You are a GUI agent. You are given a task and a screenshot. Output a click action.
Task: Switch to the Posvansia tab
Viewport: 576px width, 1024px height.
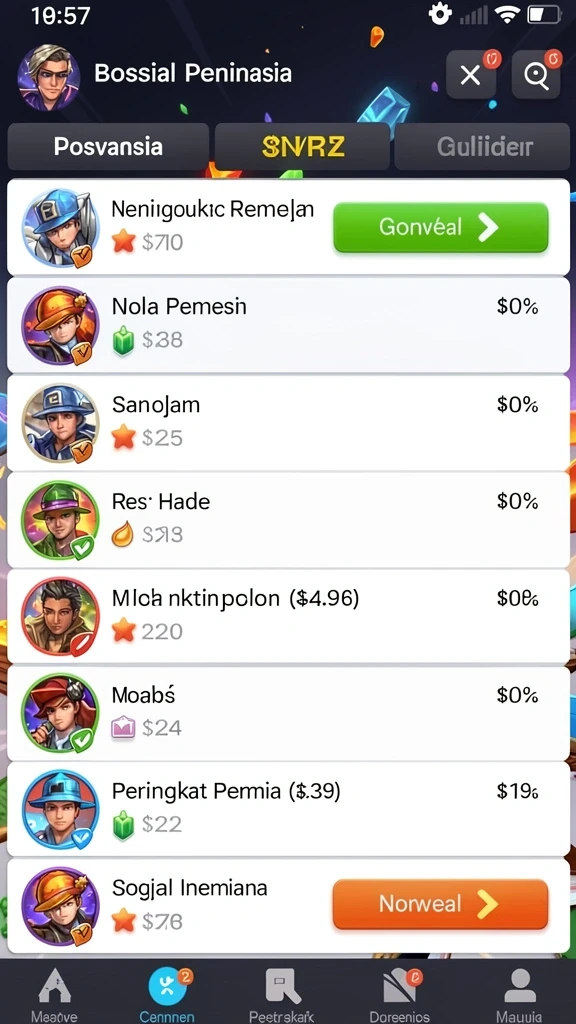click(108, 146)
